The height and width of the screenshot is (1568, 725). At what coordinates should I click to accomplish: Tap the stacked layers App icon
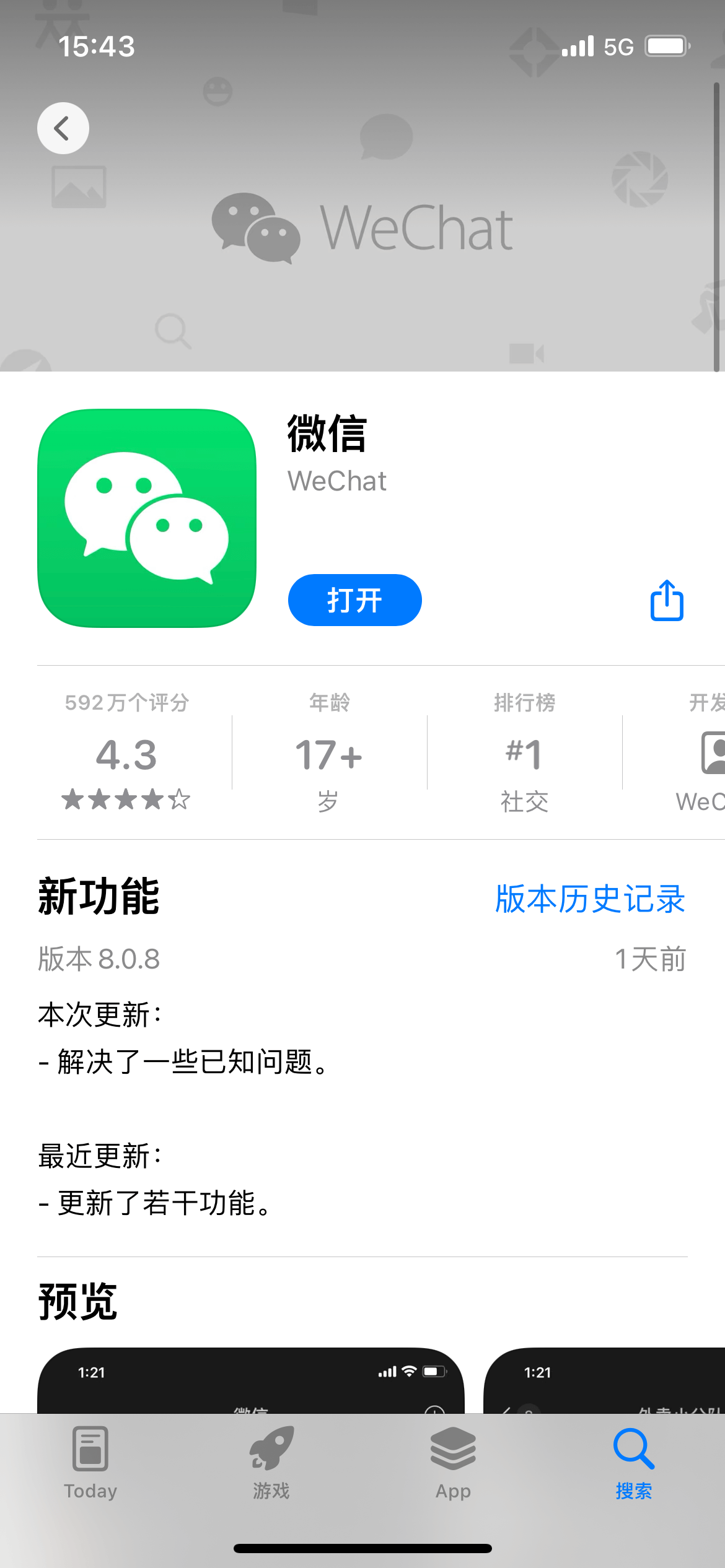452,1449
